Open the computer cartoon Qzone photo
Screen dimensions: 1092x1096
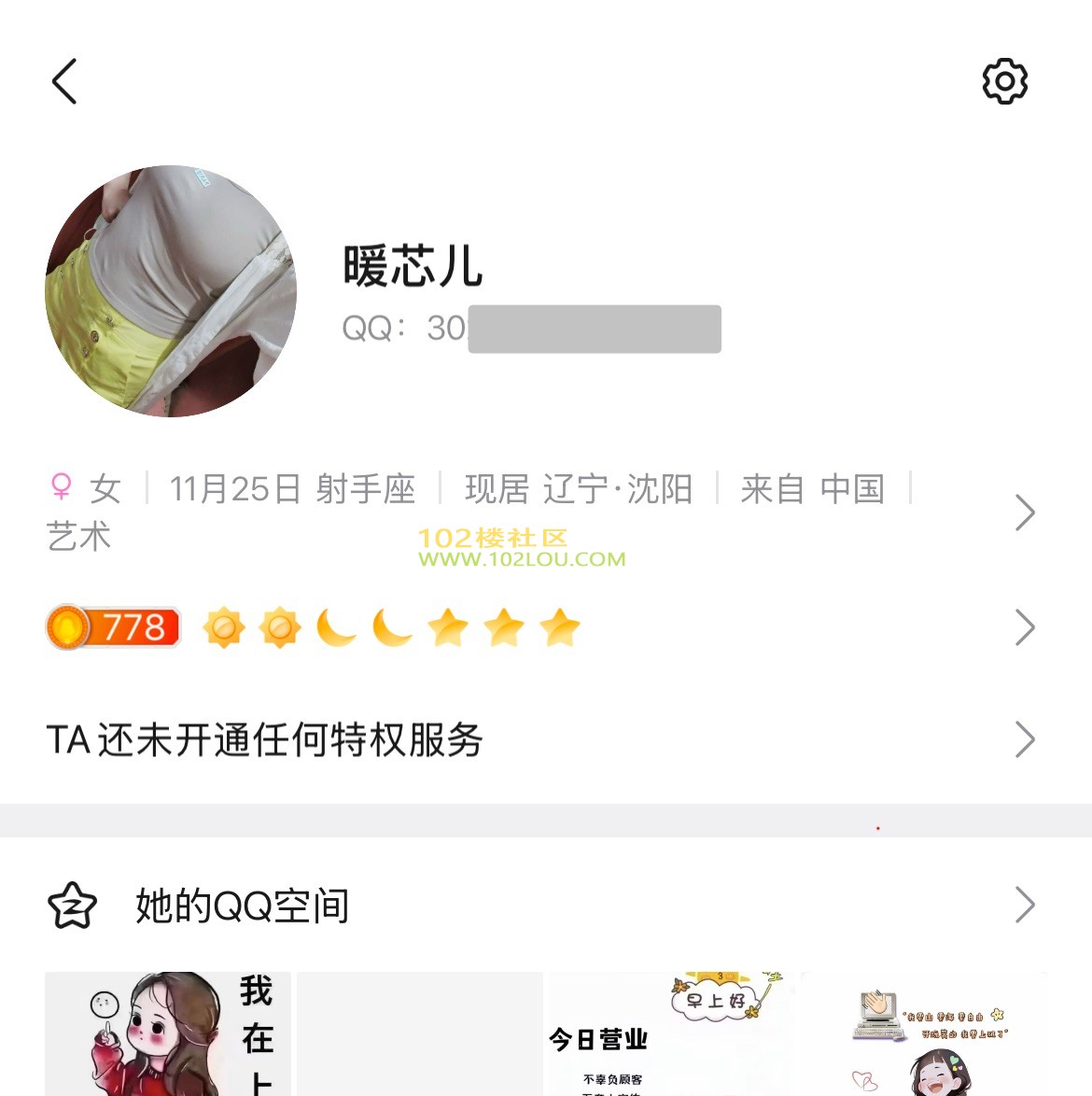coord(923,1033)
